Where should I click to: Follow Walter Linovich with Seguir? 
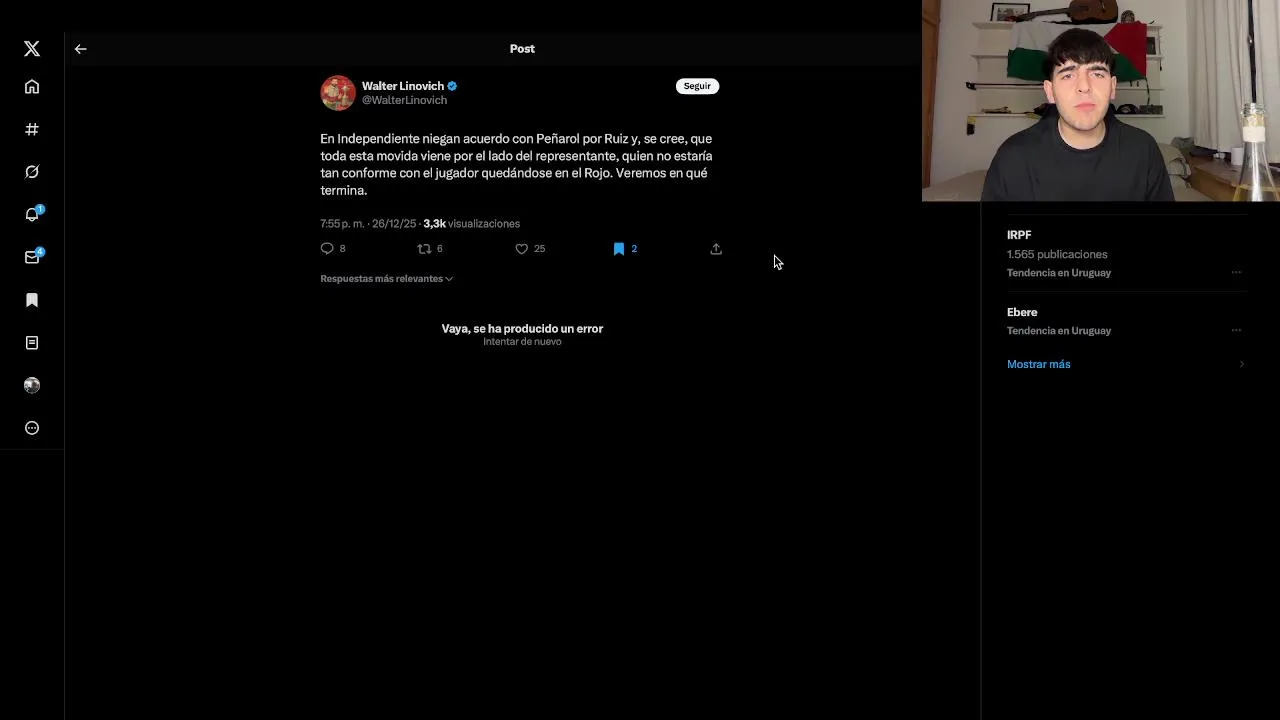[697, 86]
